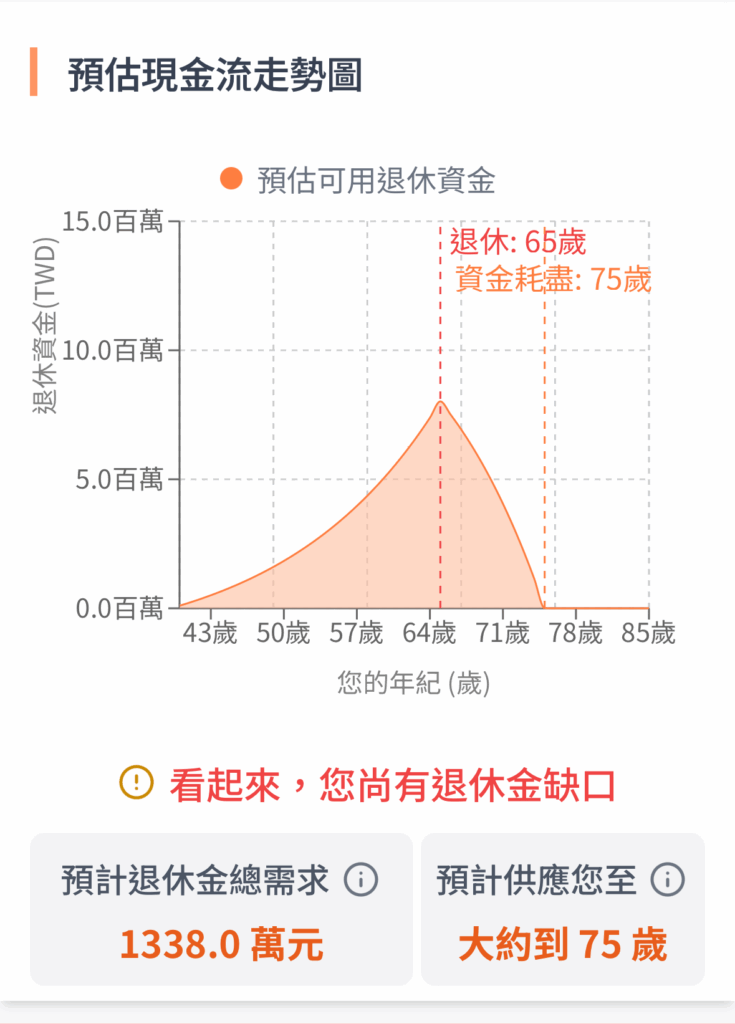Select the chart peak point at age 65
Screen dimensions: 735x1024
pyautogui.click(x=440, y=403)
